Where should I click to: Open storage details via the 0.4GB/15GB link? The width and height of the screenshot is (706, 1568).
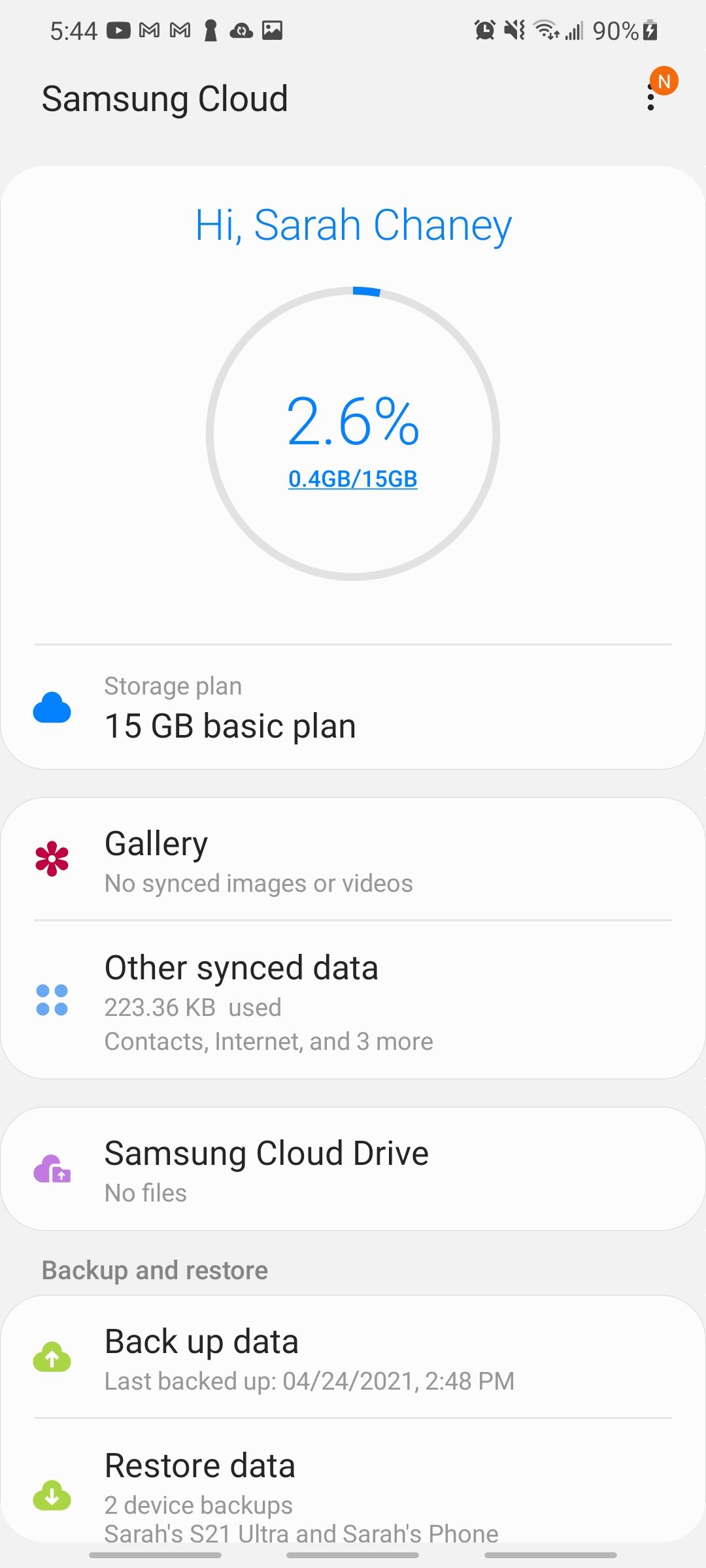pyautogui.click(x=352, y=478)
